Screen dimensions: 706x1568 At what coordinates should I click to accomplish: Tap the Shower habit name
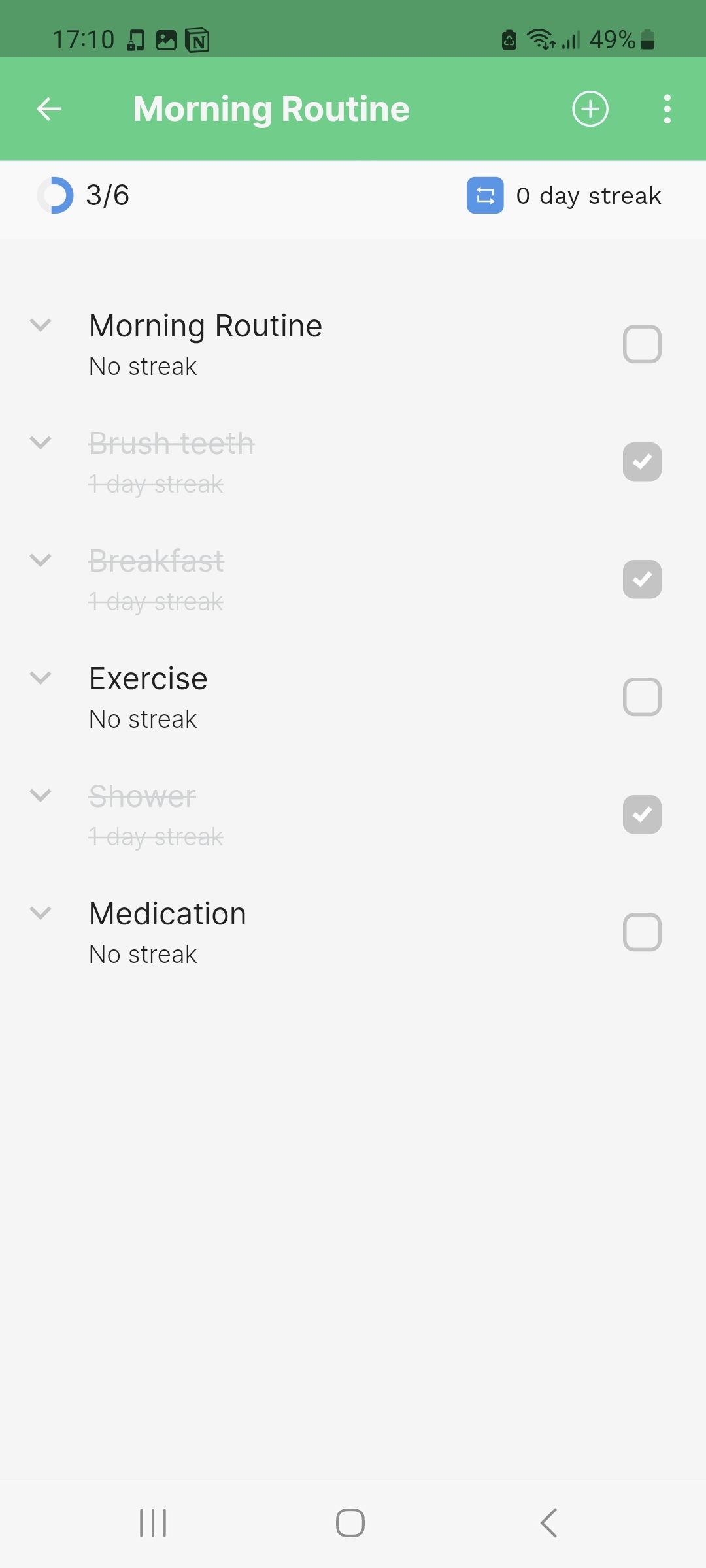(142, 796)
